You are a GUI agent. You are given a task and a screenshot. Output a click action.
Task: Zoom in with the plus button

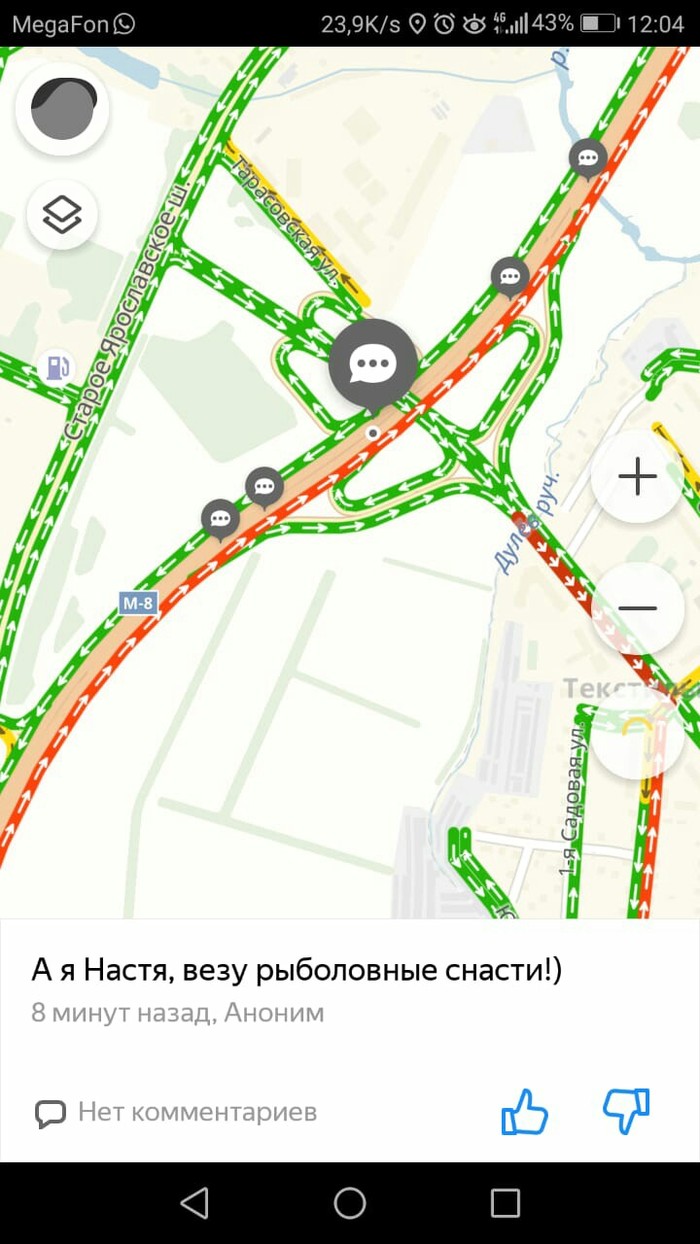coord(637,477)
